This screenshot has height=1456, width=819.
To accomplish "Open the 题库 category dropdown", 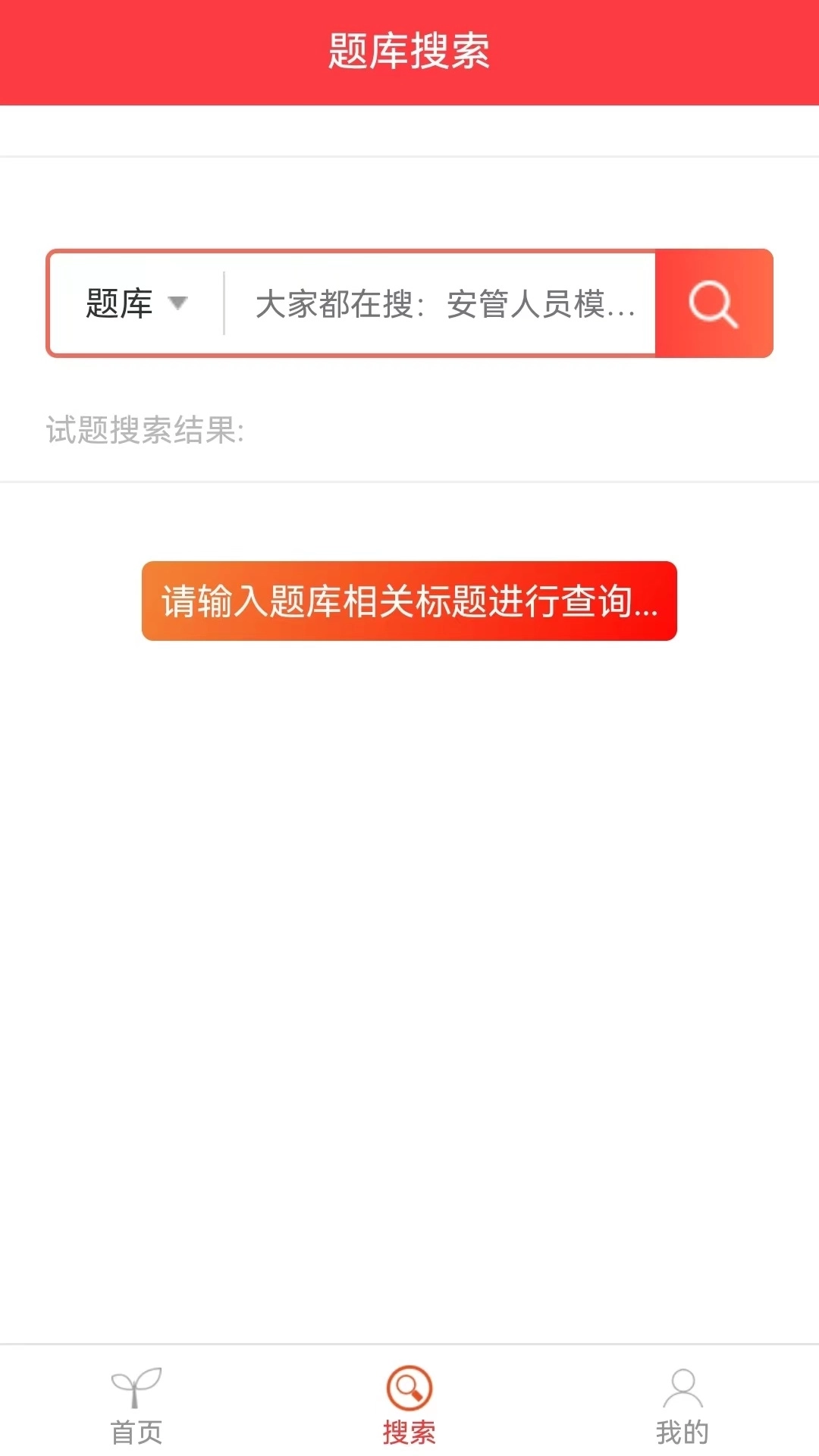I will point(135,303).
